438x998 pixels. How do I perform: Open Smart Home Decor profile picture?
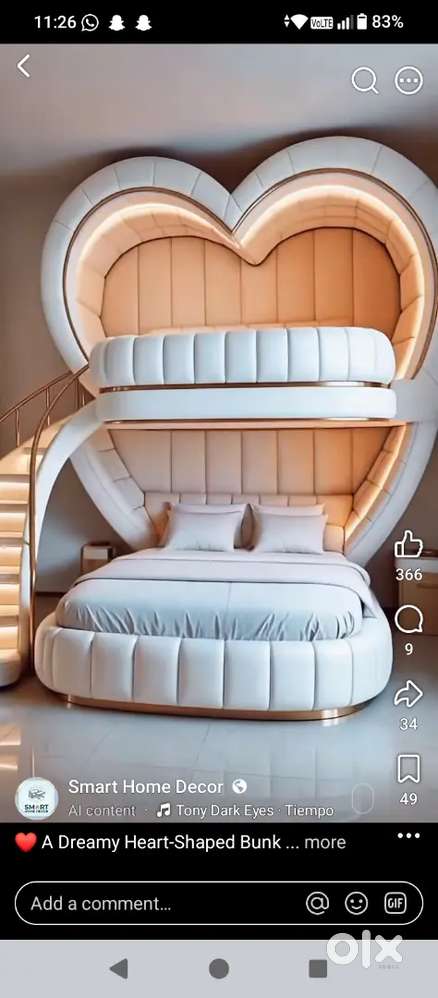pos(36,798)
